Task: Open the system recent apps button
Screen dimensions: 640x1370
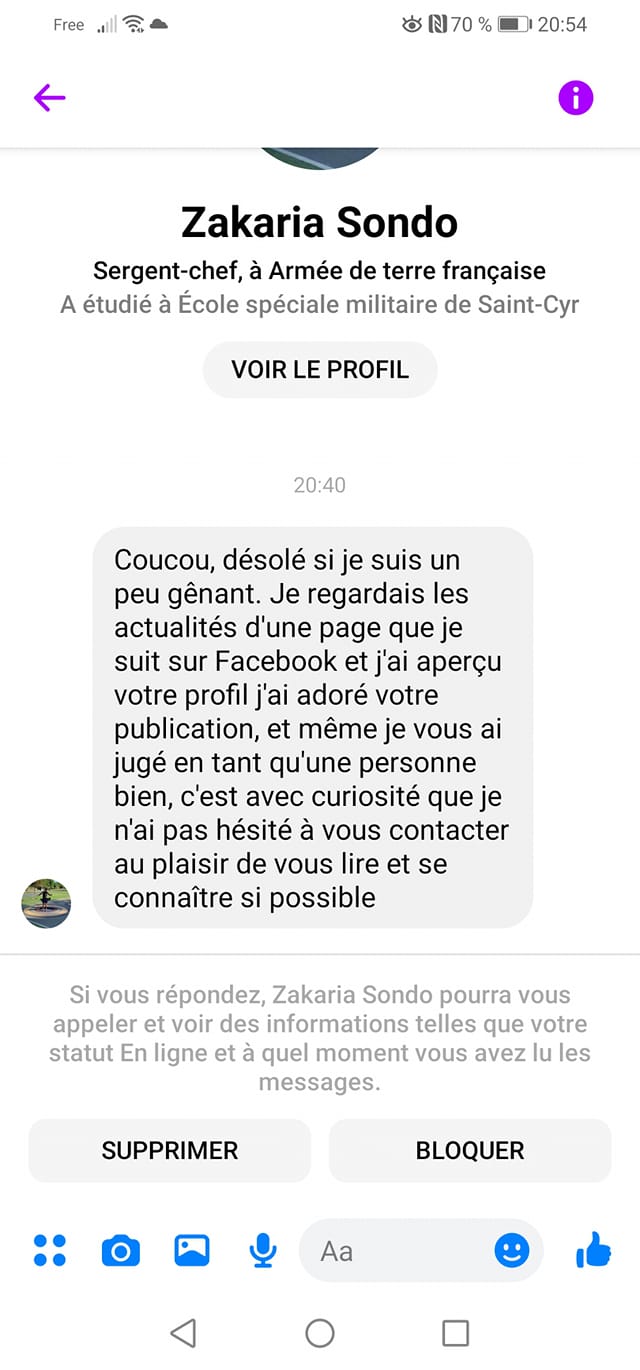Action: [456, 1332]
